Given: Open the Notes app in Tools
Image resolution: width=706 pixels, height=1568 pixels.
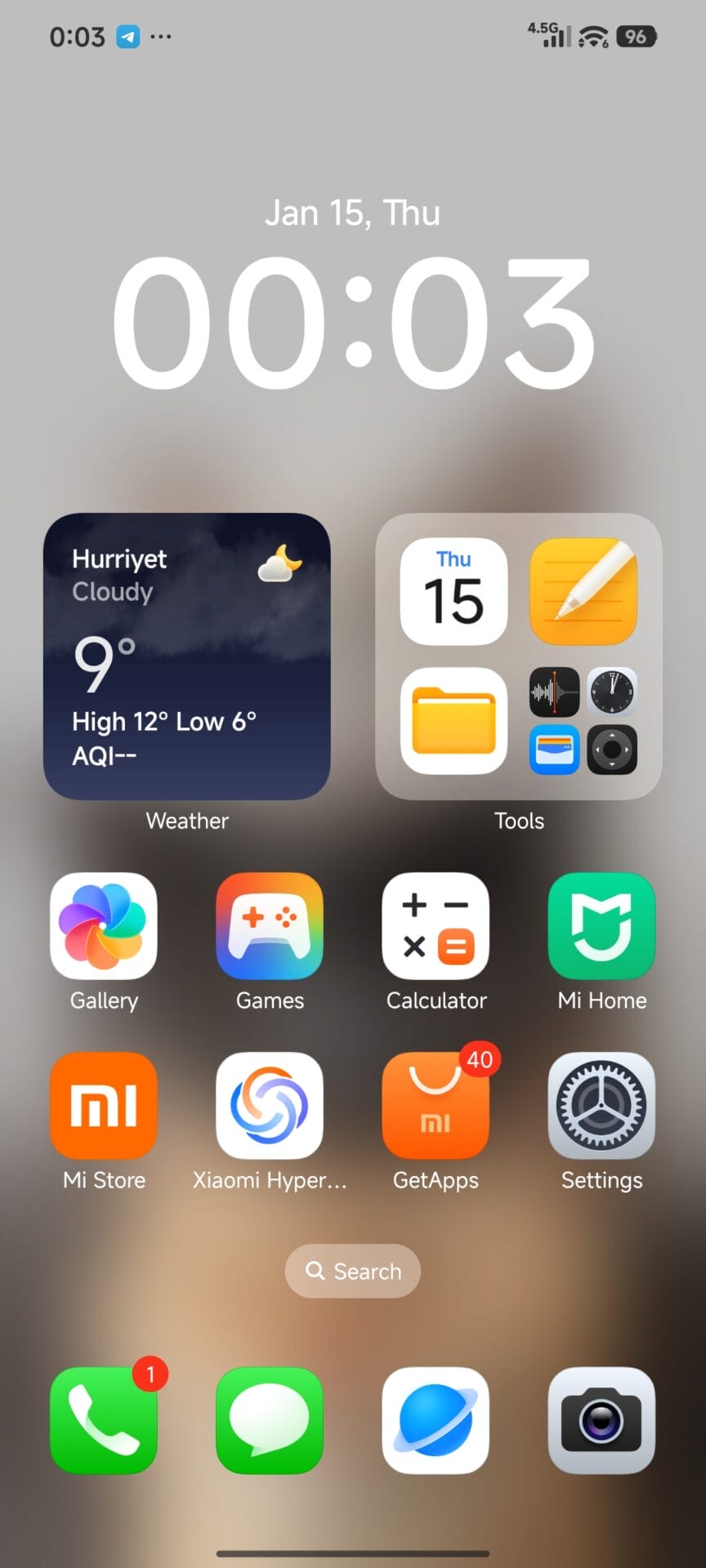Looking at the screenshot, I should pos(583,591).
